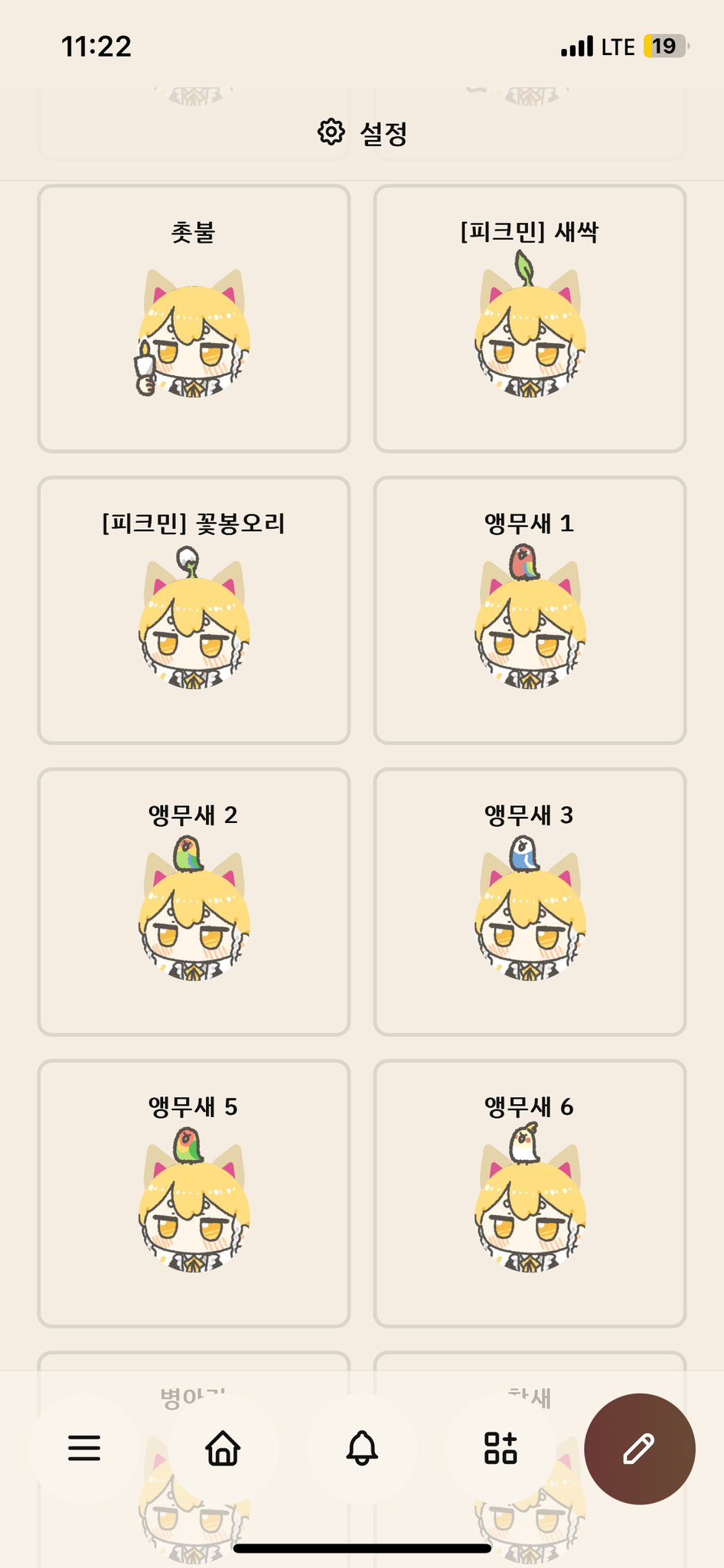Viewport: 724px width, 1568px height.
Task: Choose the 앵무새 2 avatar card
Action: coord(194,902)
